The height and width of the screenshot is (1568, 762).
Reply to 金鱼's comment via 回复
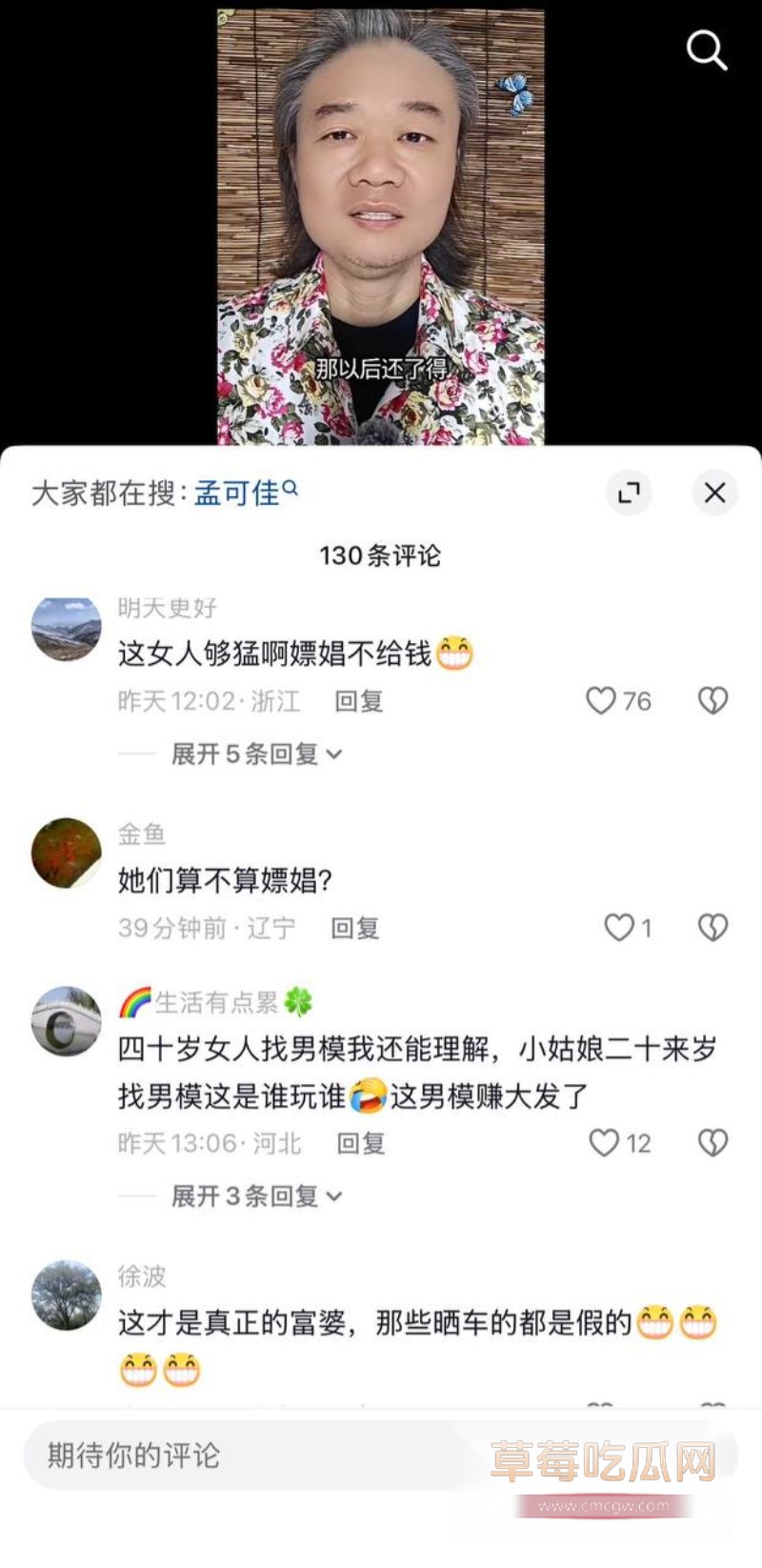[x=355, y=928]
